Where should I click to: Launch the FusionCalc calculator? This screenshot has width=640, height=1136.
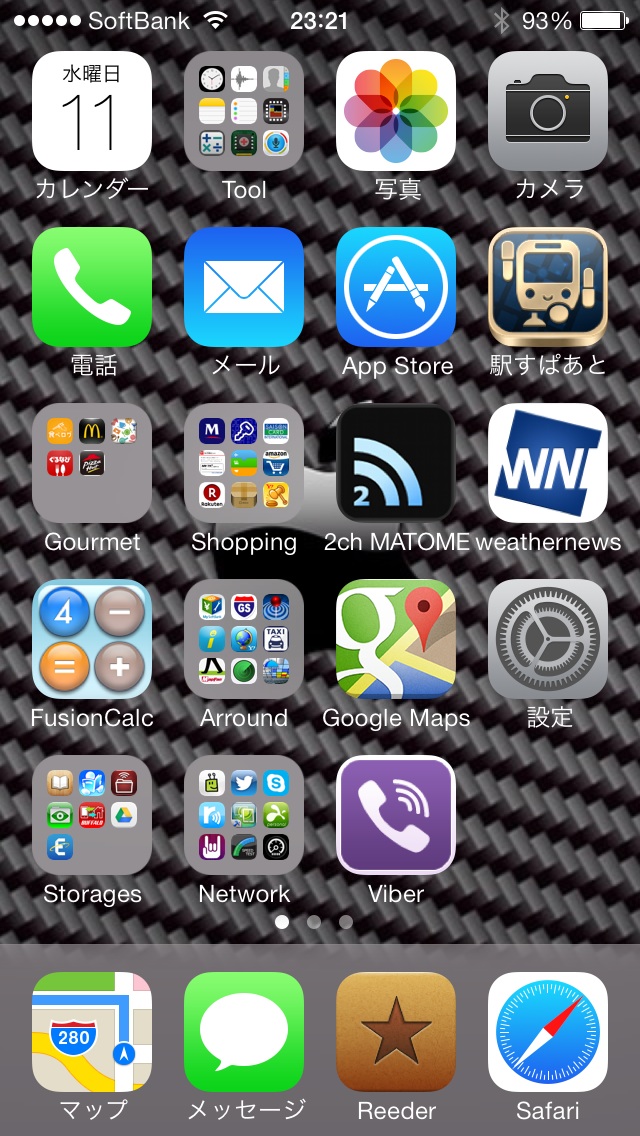pyautogui.click(x=92, y=639)
